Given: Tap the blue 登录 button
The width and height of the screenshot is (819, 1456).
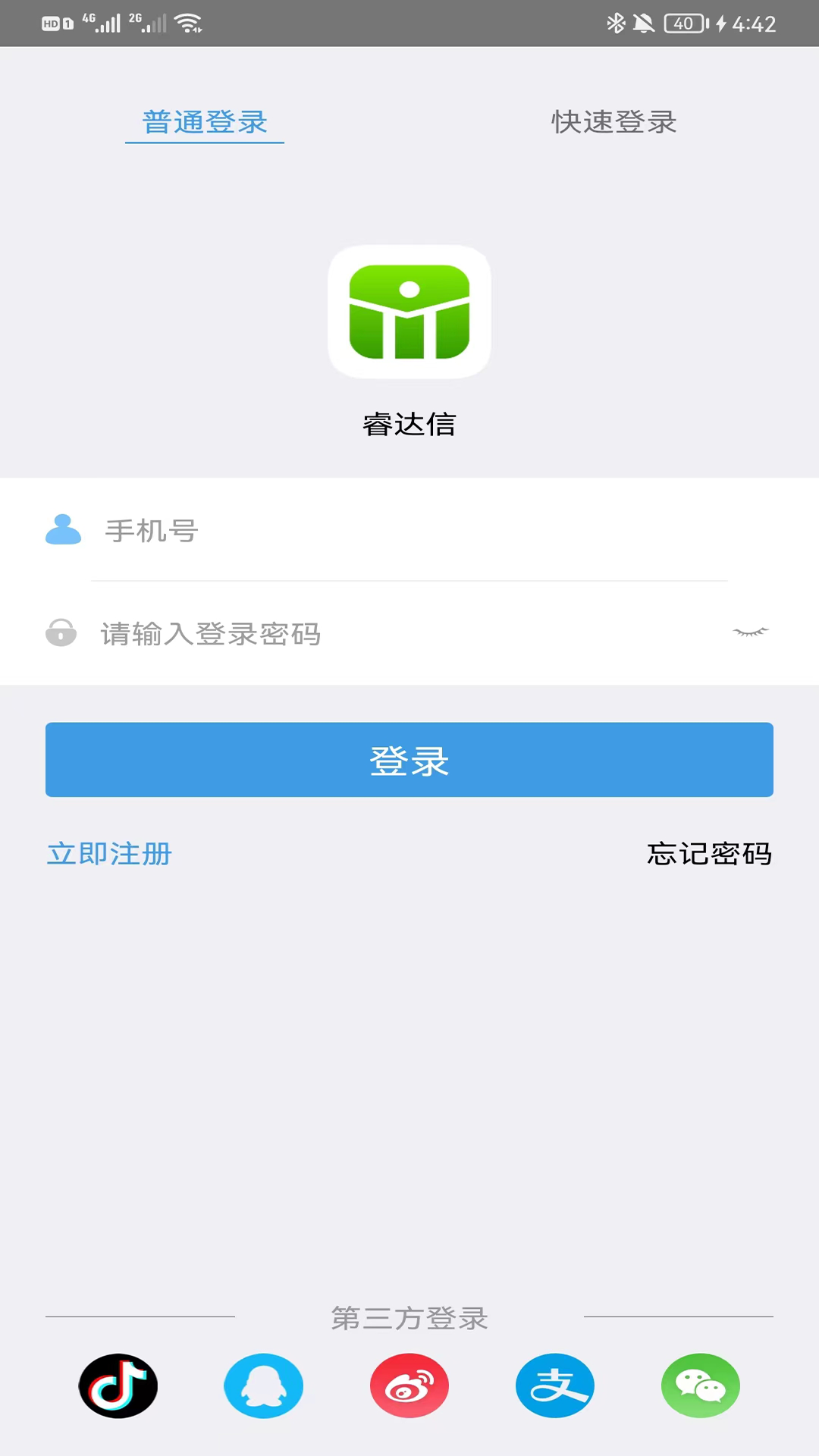Looking at the screenshot, I should [x=409, y=760].
